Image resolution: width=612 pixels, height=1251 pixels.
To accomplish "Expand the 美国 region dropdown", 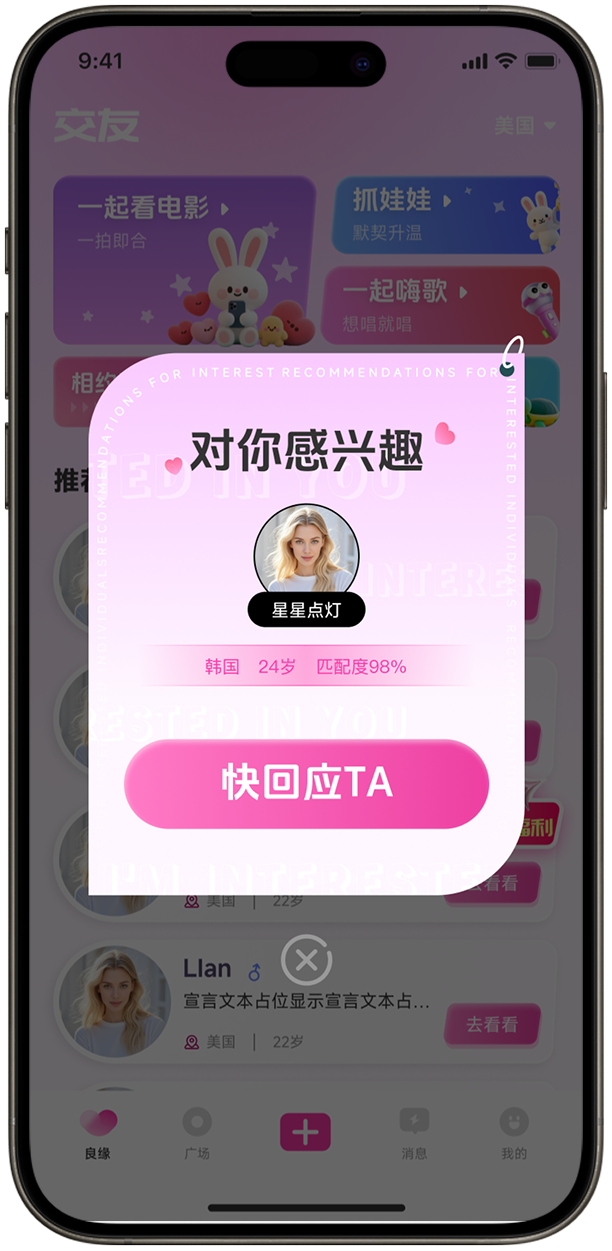I will [x=525, y=126].
